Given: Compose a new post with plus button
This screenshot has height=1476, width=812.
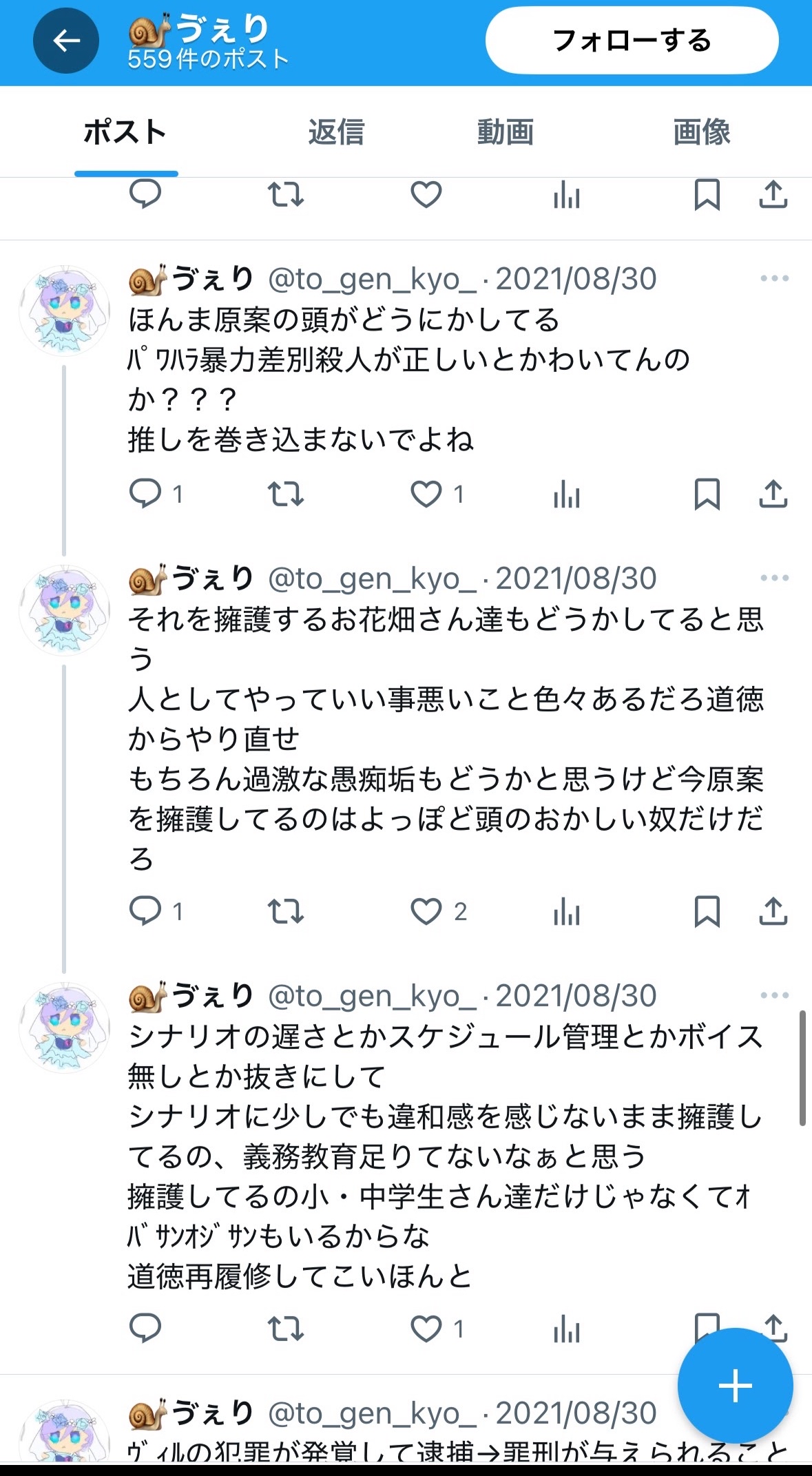Looking at the screenshot, I should tap(735, 1386).
